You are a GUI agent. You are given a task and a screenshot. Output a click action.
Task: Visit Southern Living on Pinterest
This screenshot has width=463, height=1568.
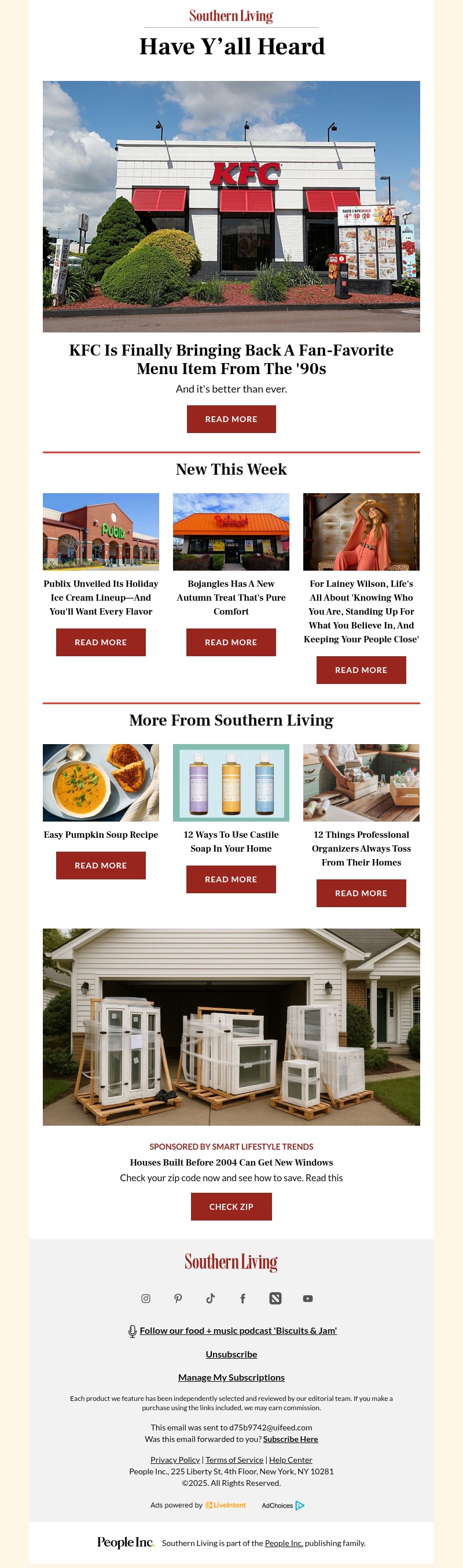click(x=178, y=1299)
